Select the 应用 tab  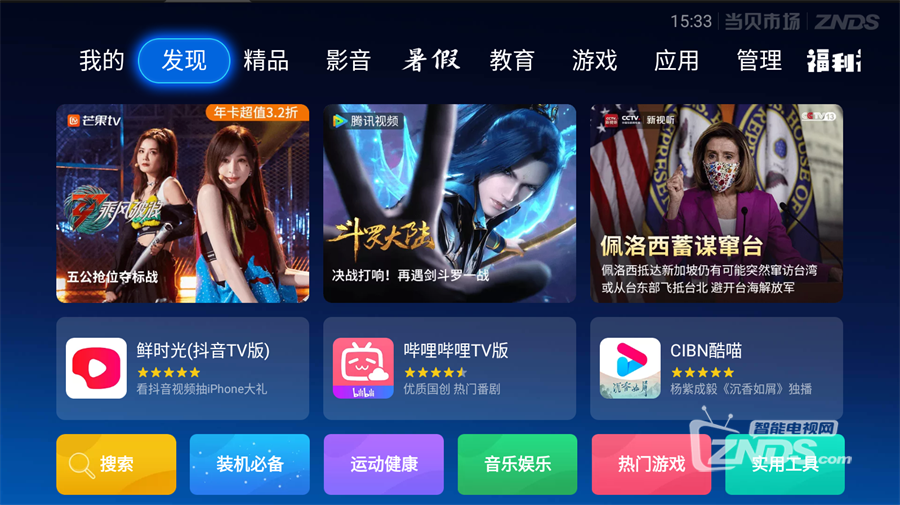pyautogui.click(x=676, y=61)
